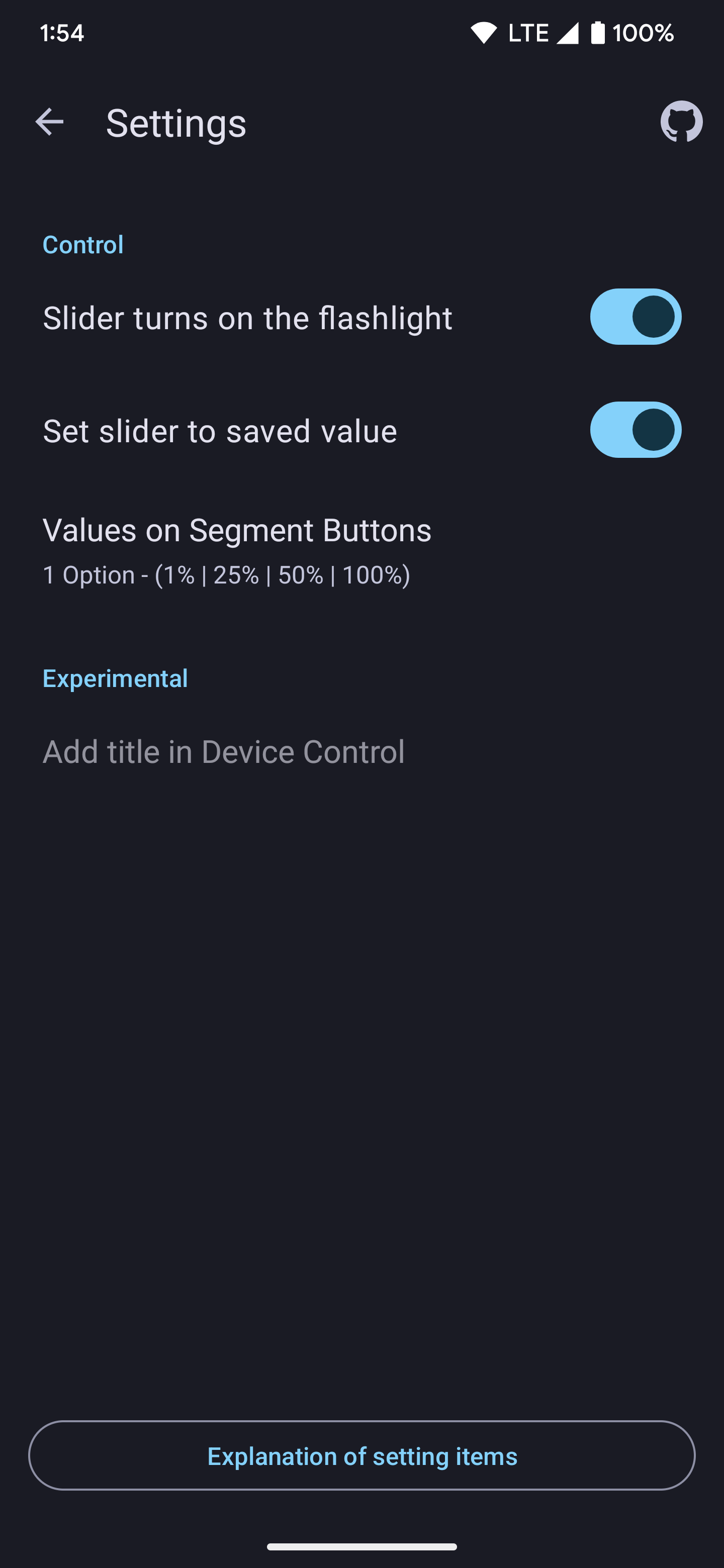
Task: Turn off Set slider to saved value
Action: click(x=635, y=430)
